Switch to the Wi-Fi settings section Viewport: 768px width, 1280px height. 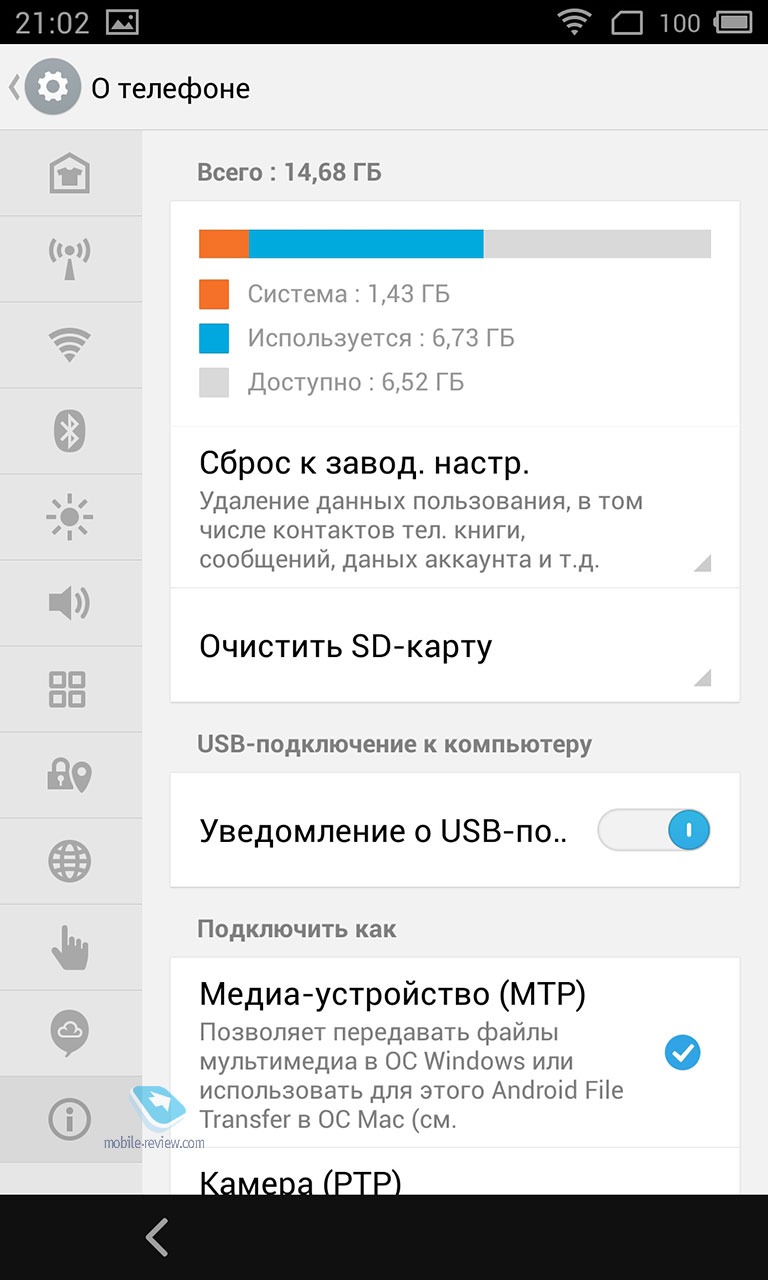pos(70,345)
